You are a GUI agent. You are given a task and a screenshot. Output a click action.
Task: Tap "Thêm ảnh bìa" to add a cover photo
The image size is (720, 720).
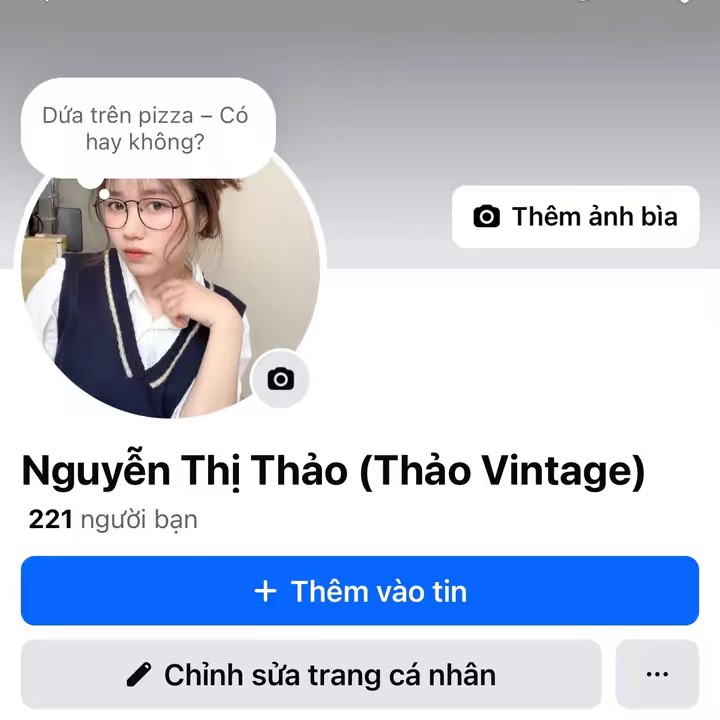575,216
